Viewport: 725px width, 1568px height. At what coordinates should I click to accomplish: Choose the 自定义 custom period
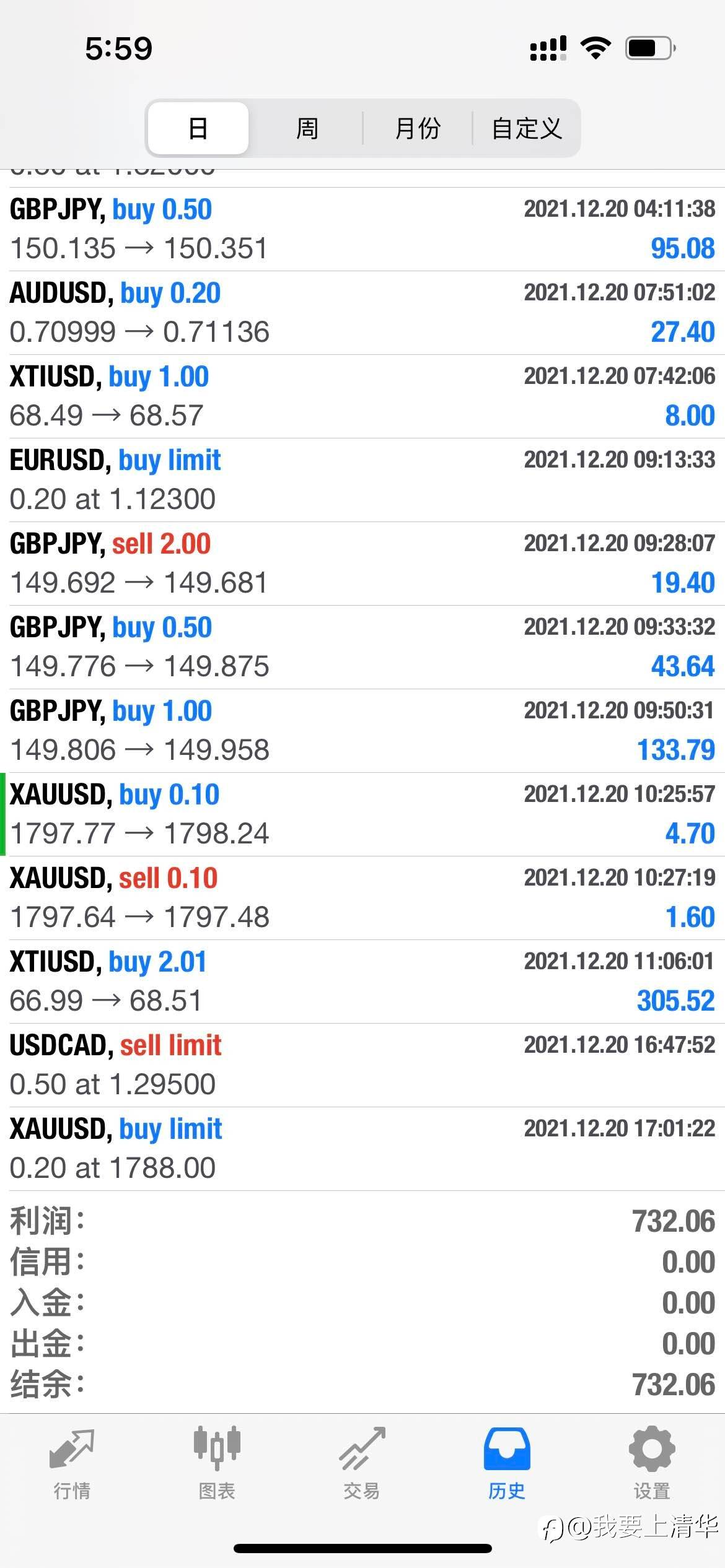527,128
